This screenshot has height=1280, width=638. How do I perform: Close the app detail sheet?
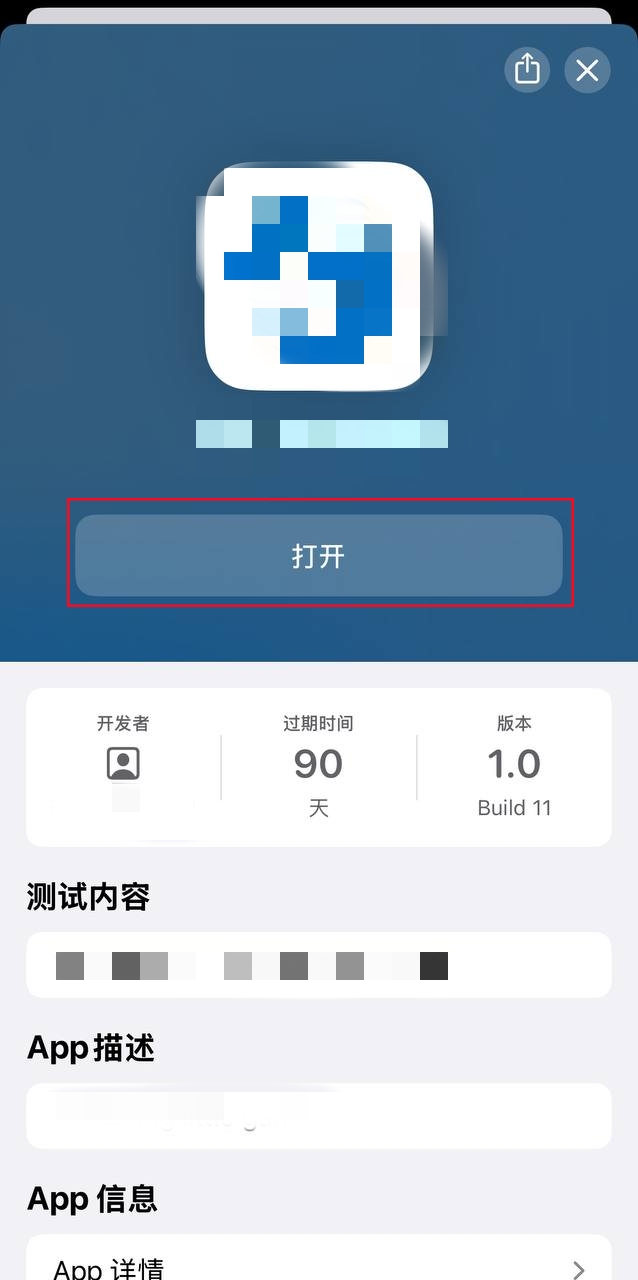coord(587,70)
